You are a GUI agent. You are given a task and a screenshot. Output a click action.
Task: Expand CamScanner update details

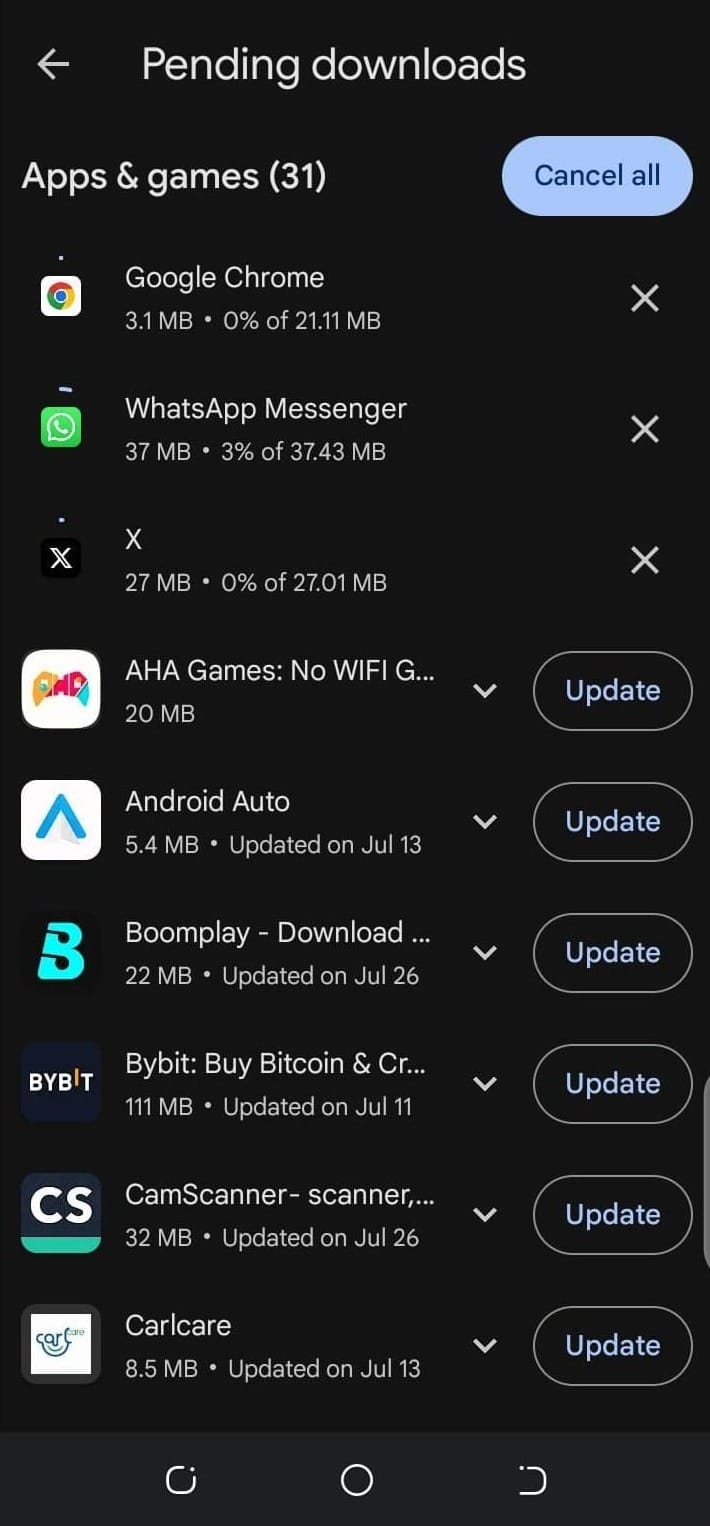(x=485, y=1215)
